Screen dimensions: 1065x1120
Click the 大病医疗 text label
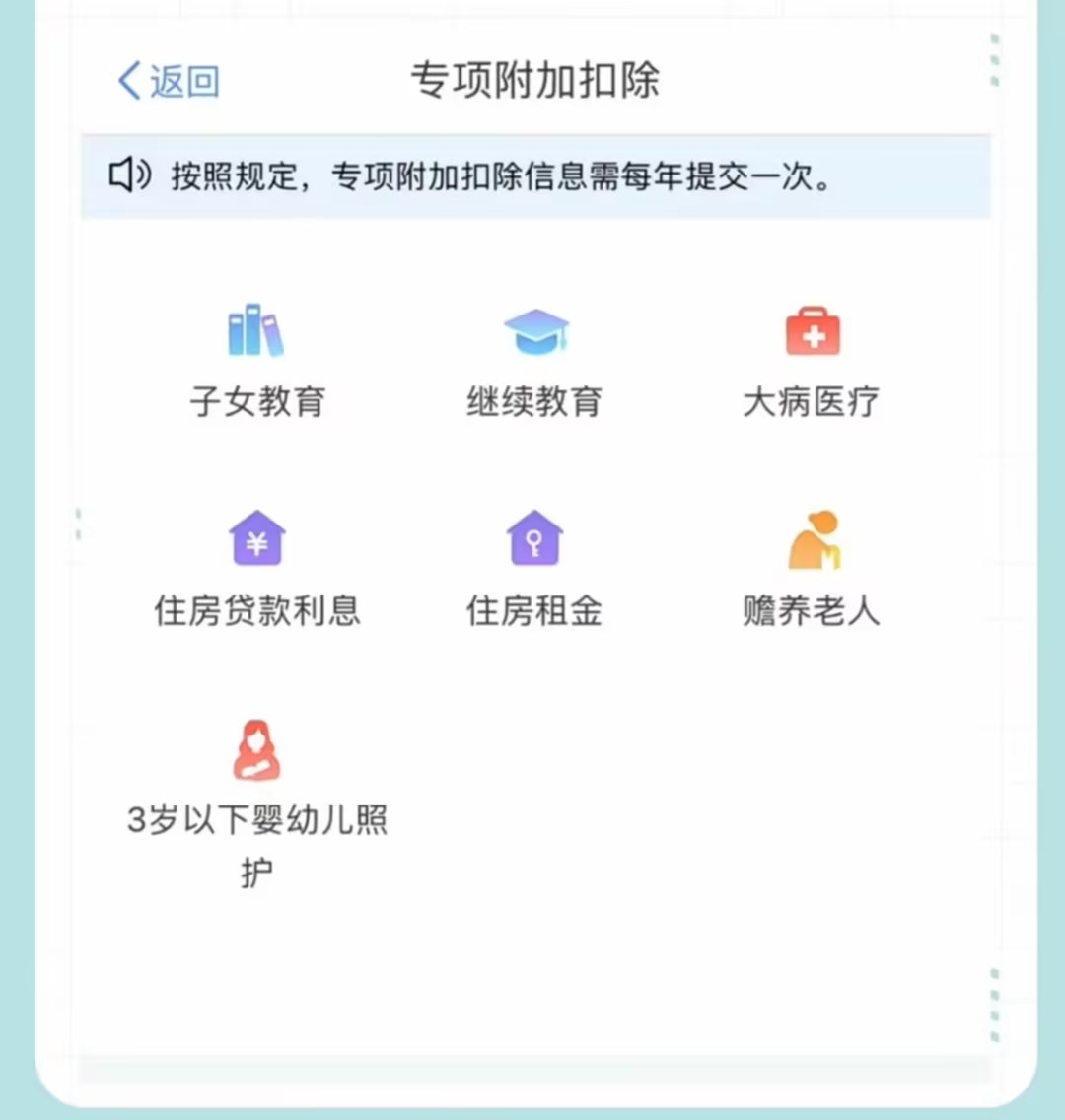pyautogui.click(x=811, y=400)
